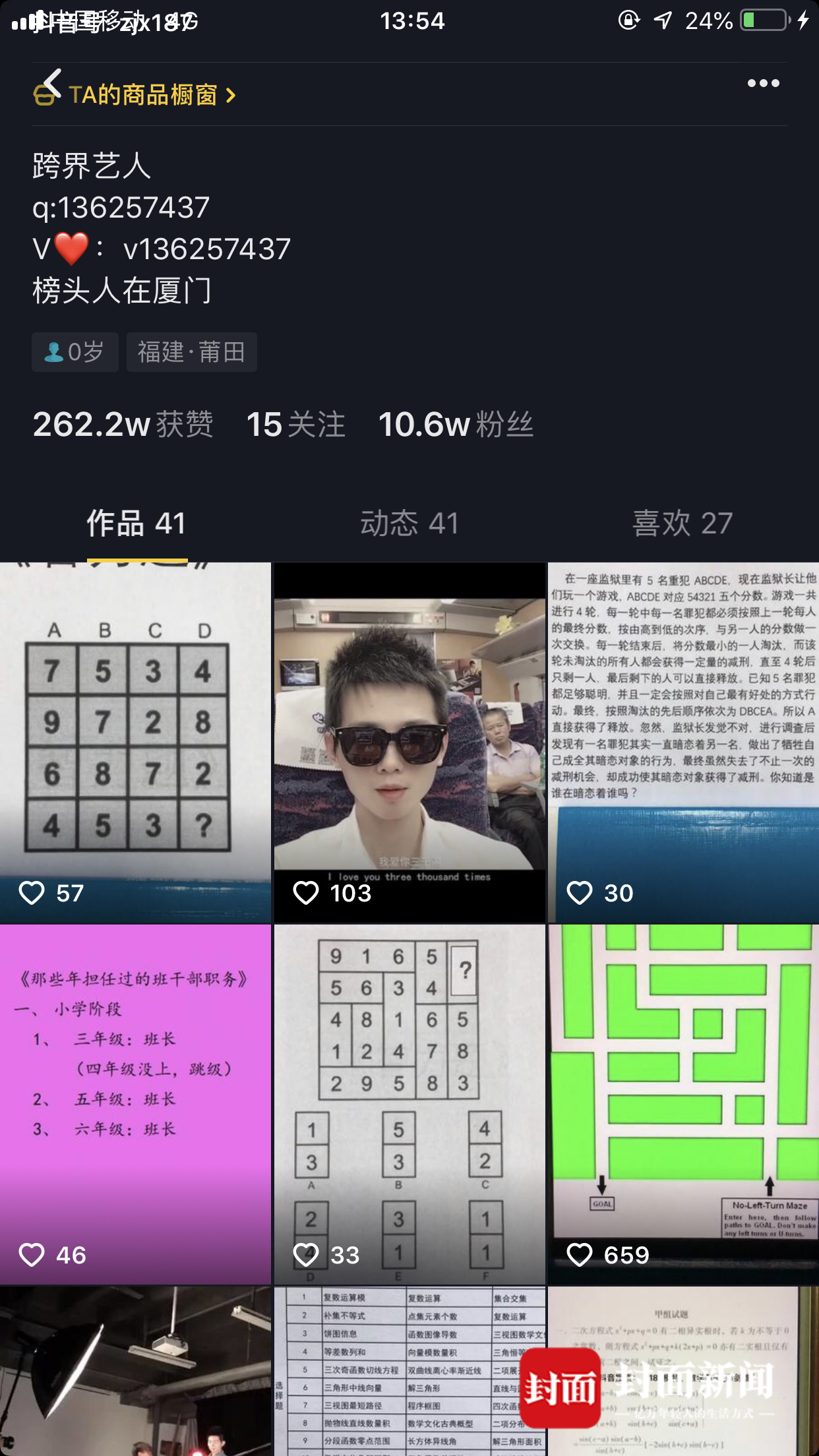Open the ABCD number grid video with 57 likes
The width and height of the screenshot is (819, 1456).
pyautogui.click(x=135, y=742)
